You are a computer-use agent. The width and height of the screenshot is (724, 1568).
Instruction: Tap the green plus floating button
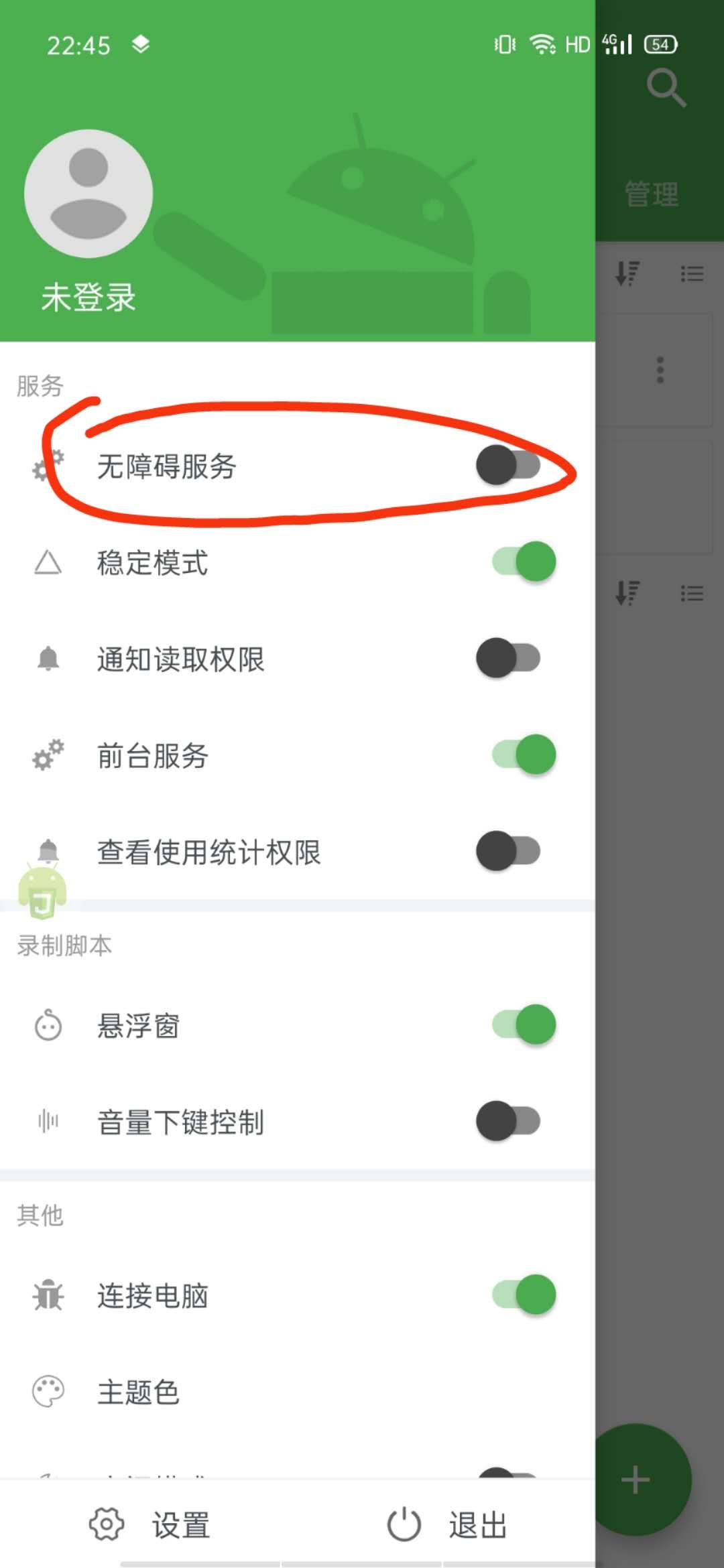pyautogui.click(x=637, y=1480)
